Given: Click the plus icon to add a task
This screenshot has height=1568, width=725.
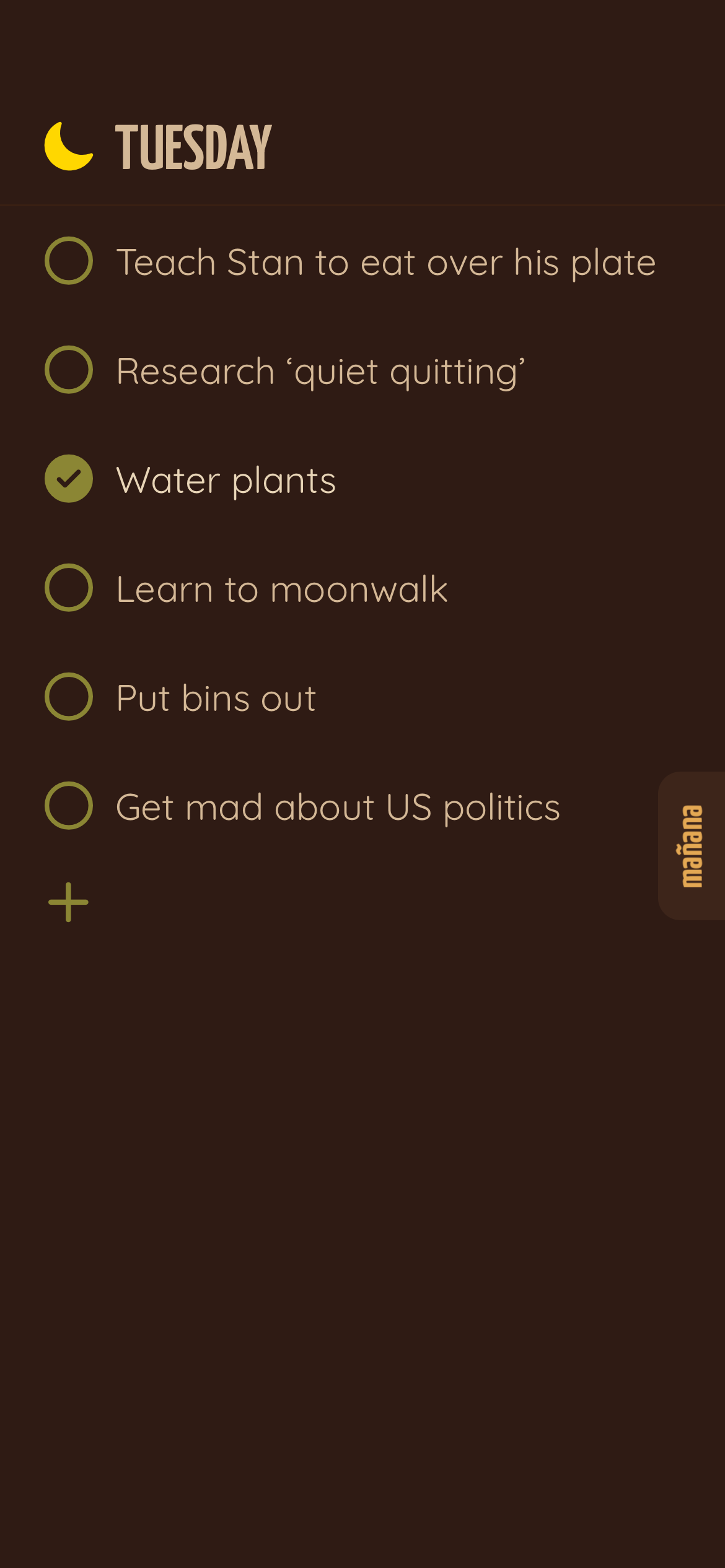Looking at the screenshot, I should coord(68,902).
